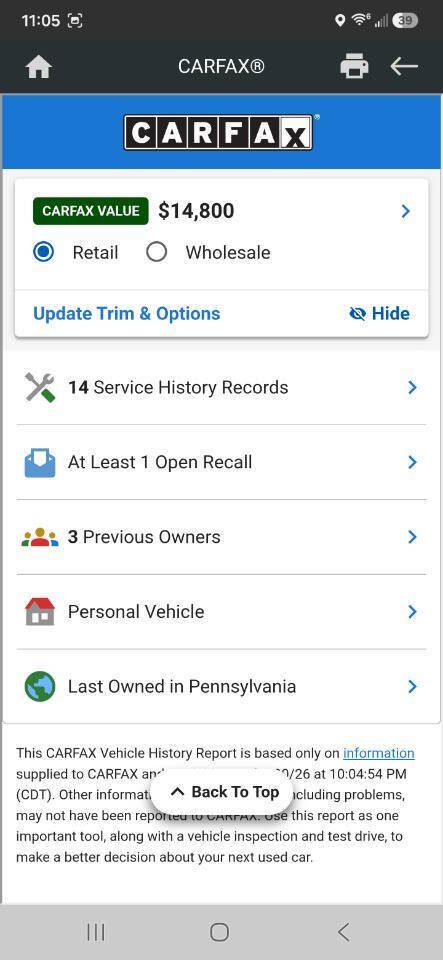View the At Least 1 Open Recall row
443x960 pixels.
(222, 462)
